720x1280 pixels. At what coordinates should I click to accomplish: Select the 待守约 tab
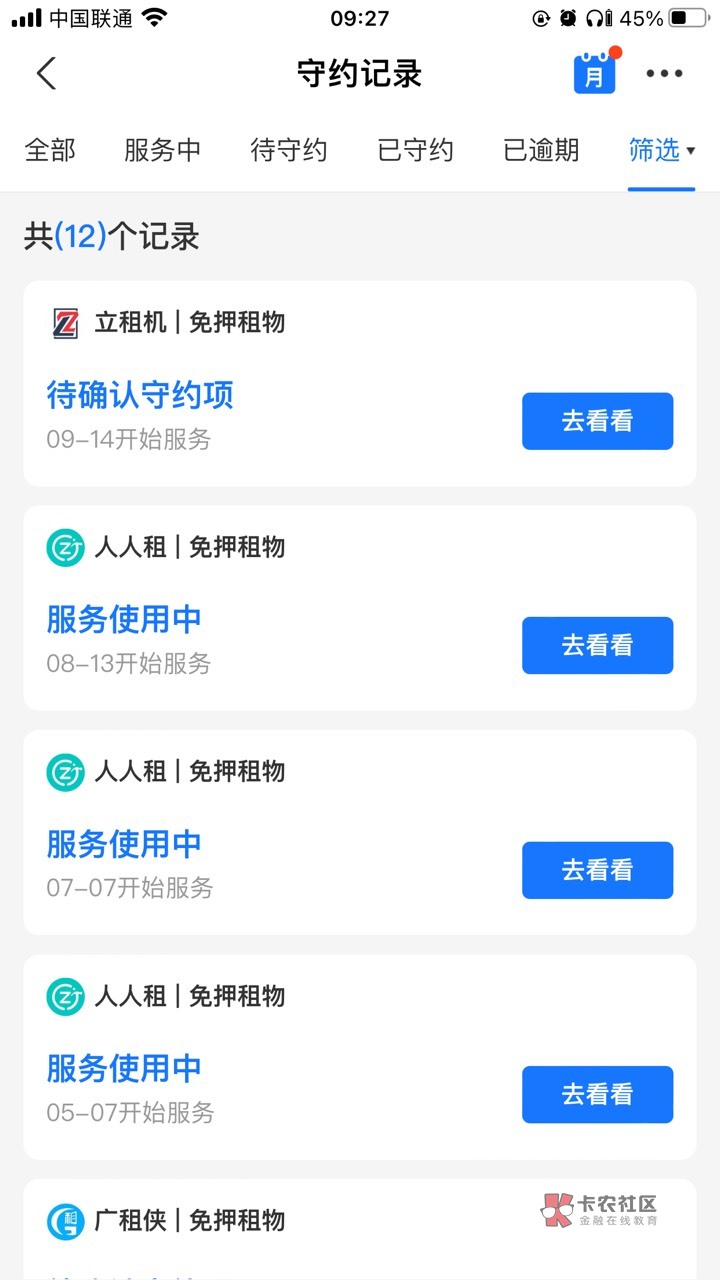[288, 151]
